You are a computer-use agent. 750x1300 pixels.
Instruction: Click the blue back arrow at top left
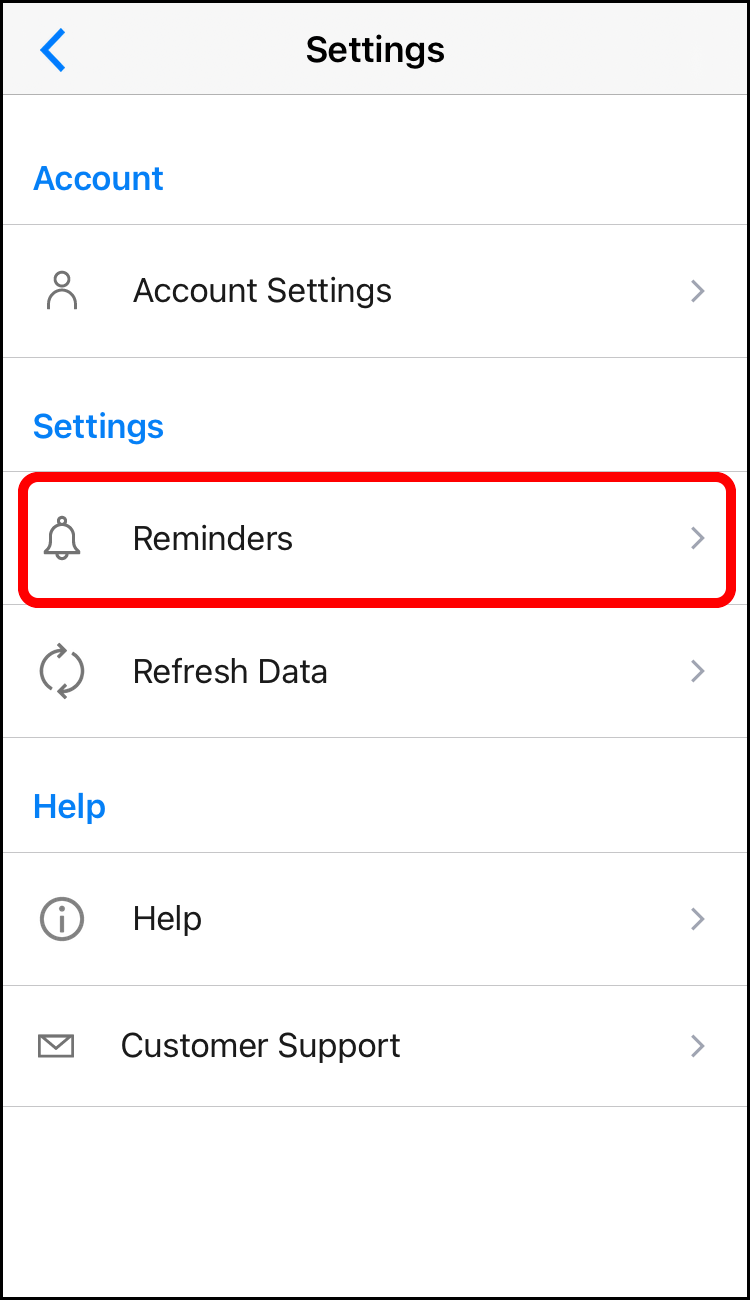54,50
